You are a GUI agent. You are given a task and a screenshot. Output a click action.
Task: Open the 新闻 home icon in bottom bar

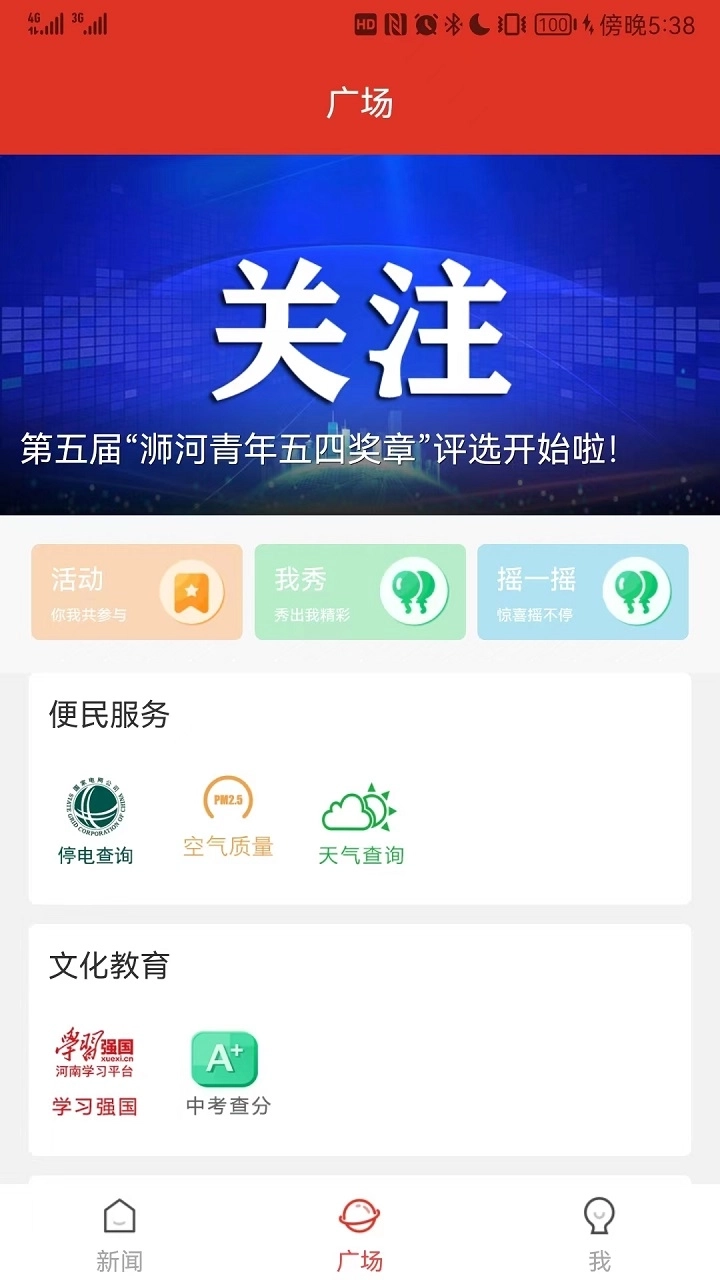pos(119,1218)
